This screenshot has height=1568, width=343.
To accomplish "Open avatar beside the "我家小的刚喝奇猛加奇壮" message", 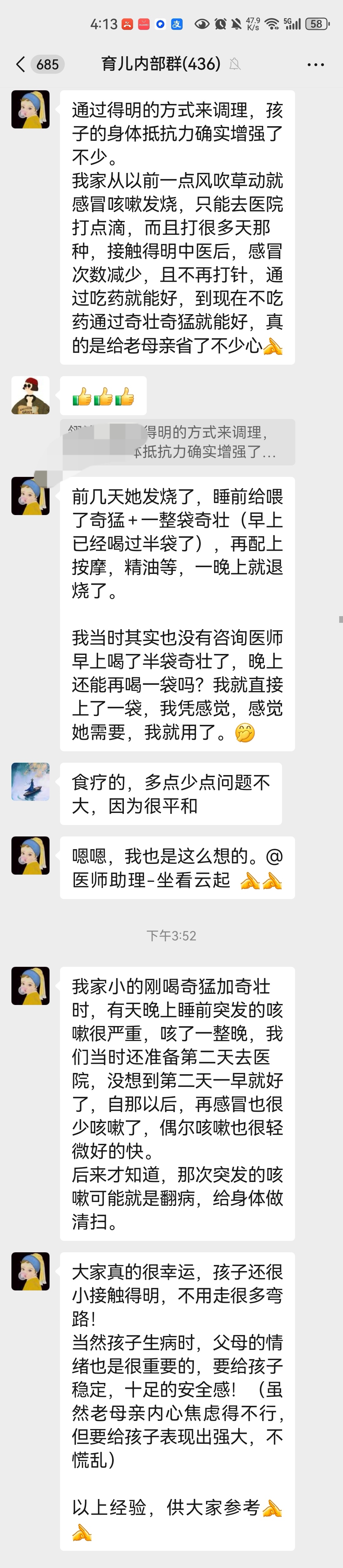I will point(30,986).
